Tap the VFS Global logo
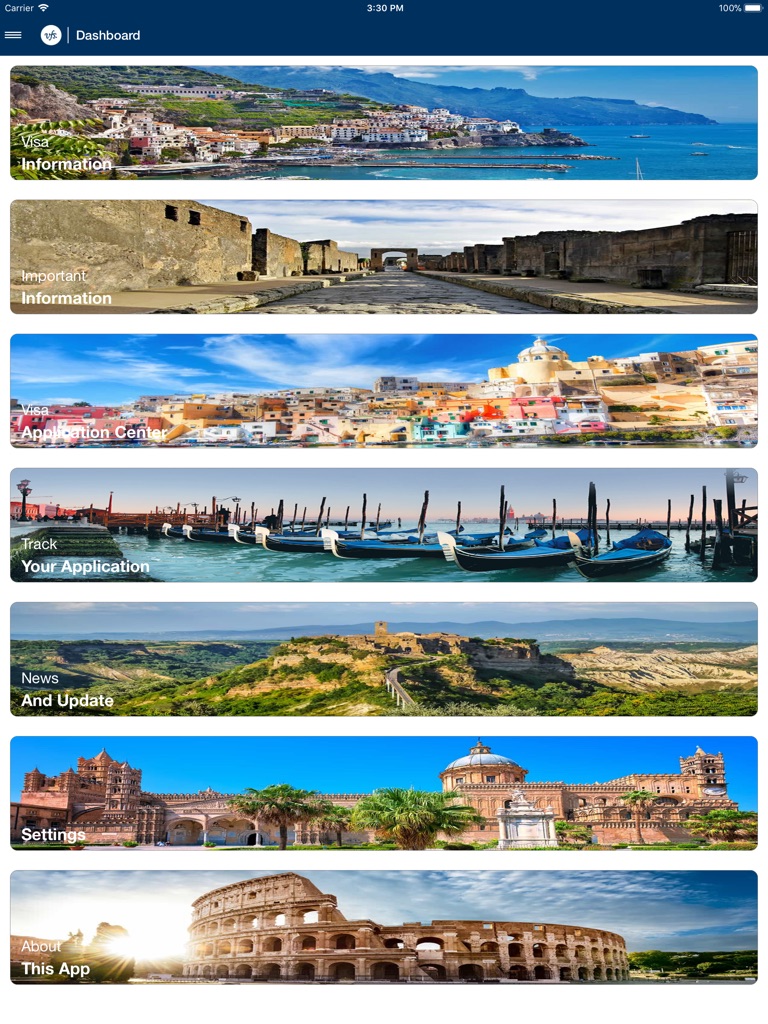The width and height of the screenshot is (768, 1024). pyautogui.click(x=49, y=34)
